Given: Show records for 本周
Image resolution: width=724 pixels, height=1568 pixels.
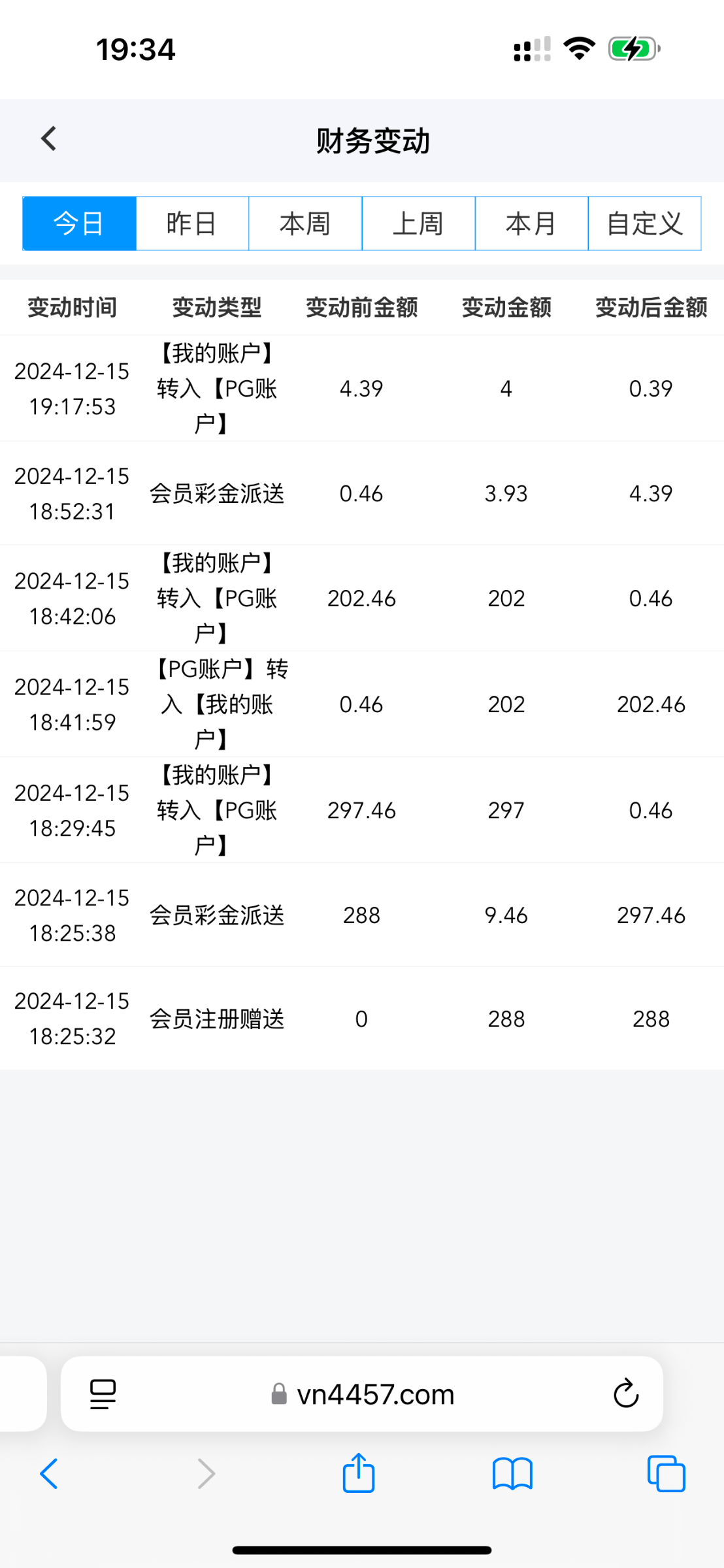Looking at the screenshot, I should [x=305, y=223].
